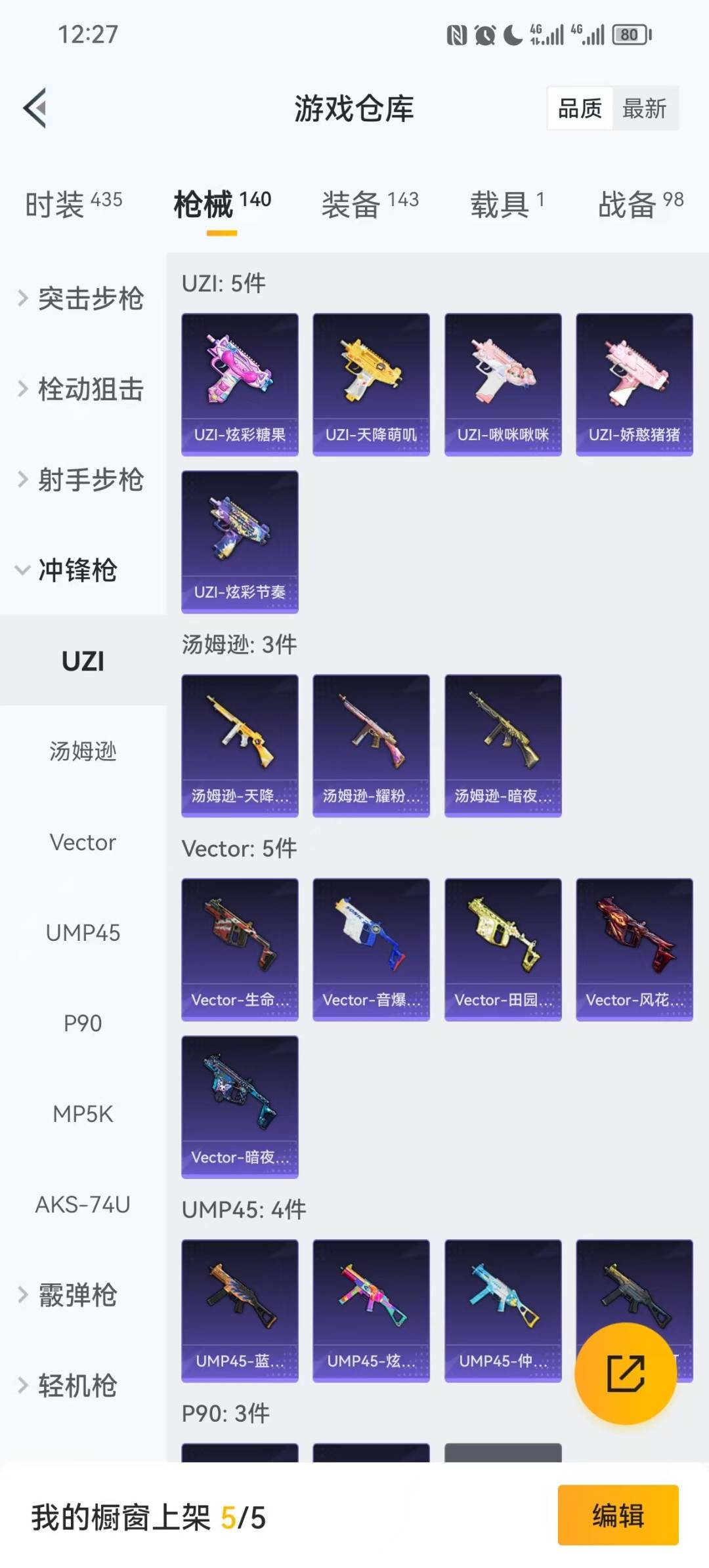Select AKS-74U in the sidebar
This screenshot has width=709, height=1568.
(83, 1204)
